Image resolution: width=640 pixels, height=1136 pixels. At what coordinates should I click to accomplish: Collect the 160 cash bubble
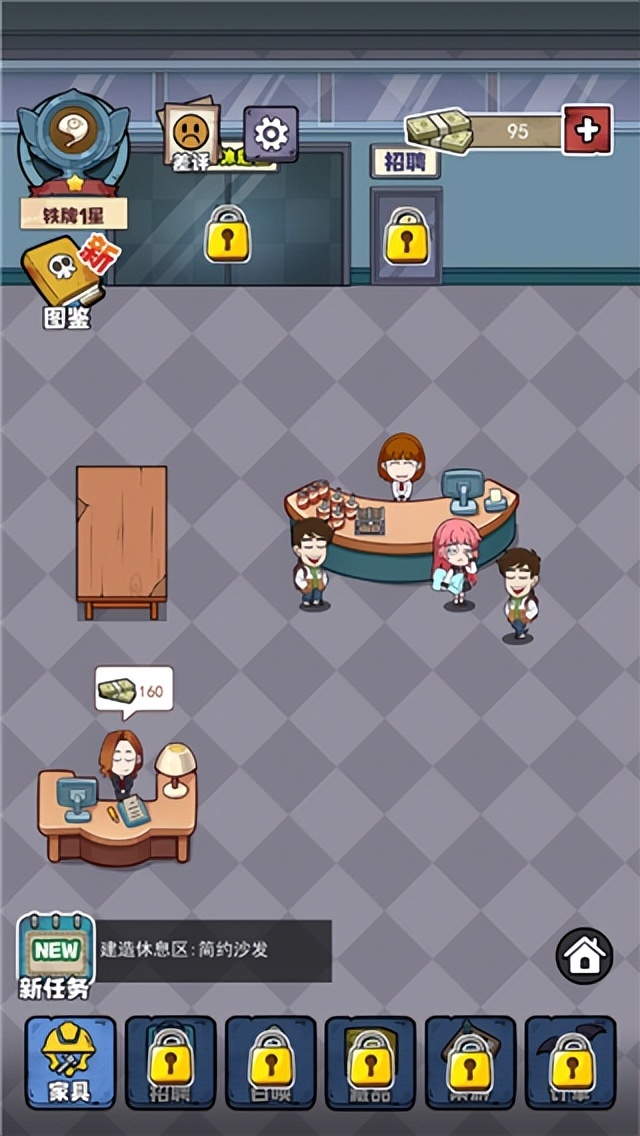click(x=134, y=690)
